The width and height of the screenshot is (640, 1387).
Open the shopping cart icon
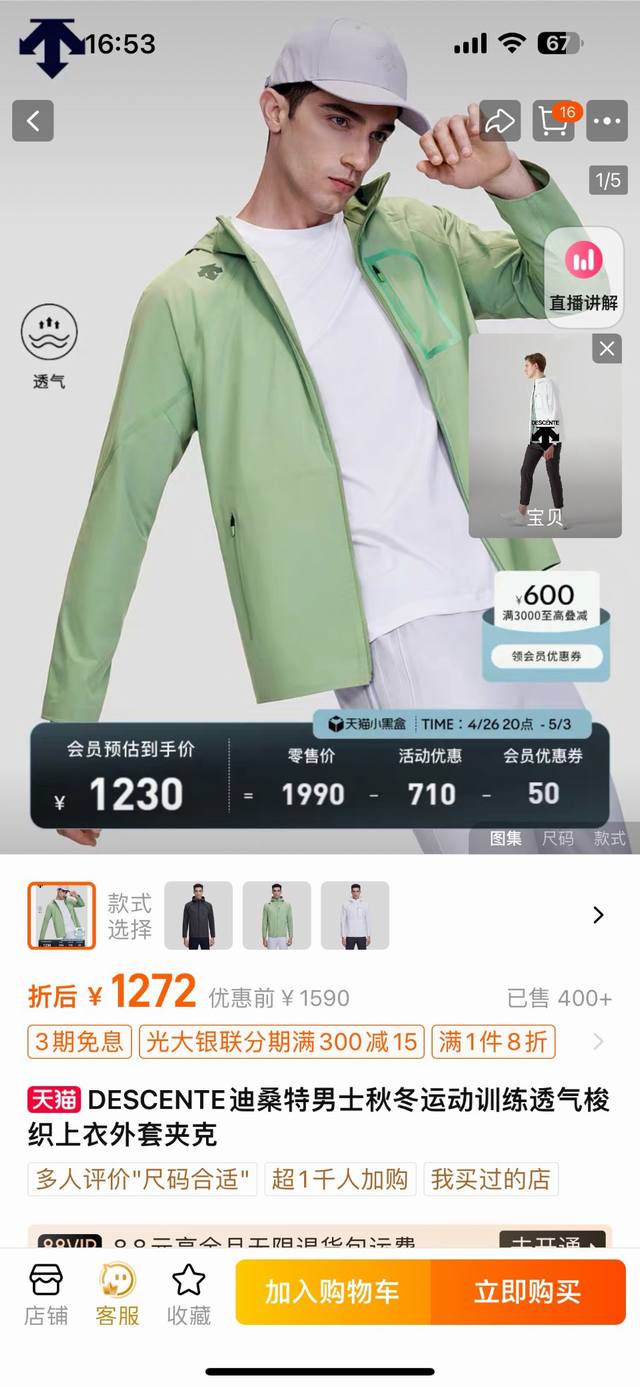point(554,122)
